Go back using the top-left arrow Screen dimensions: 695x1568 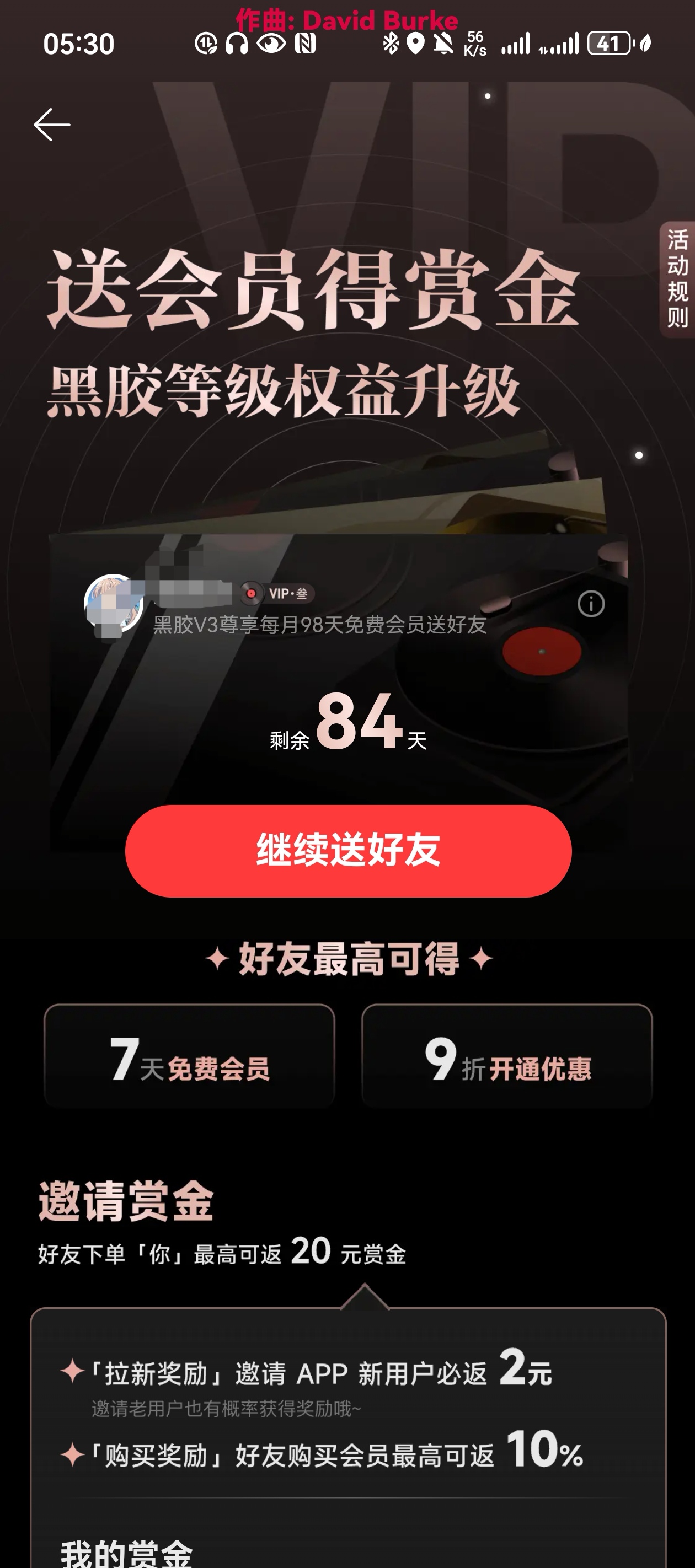(52, 125)
